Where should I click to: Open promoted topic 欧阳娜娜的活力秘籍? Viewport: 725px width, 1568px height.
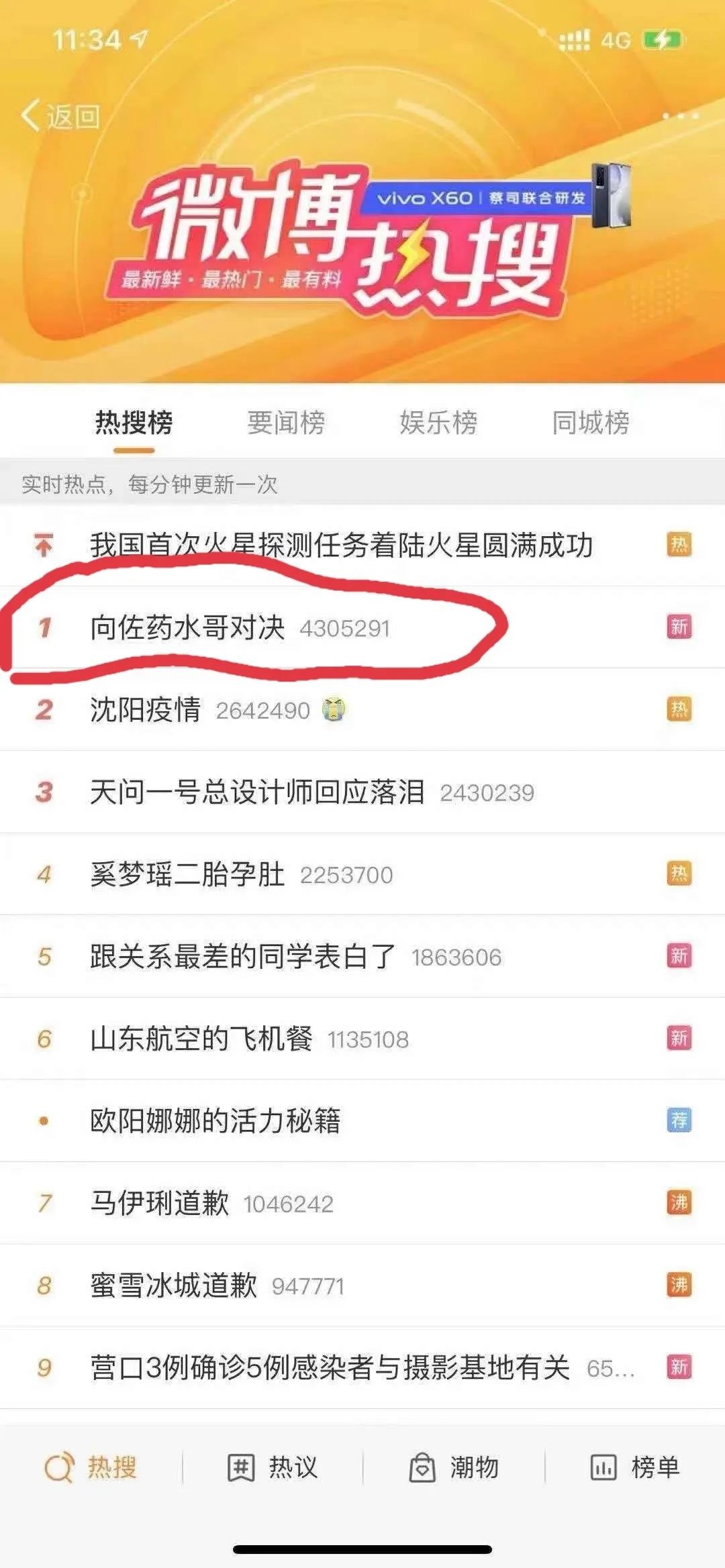pyautogui.click(x=215, y=1121)
